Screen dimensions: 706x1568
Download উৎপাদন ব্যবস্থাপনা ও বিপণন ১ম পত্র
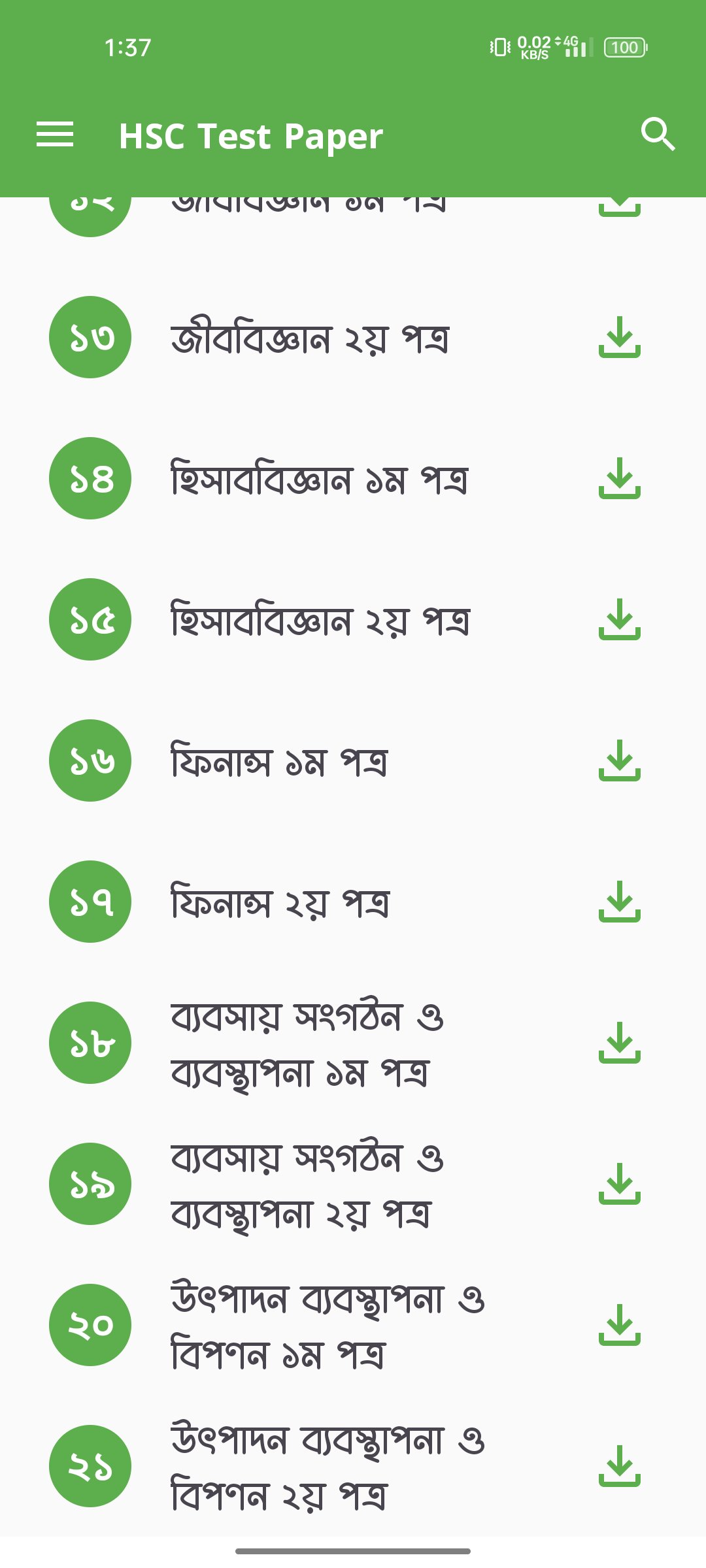click(x=619, y=1325)
